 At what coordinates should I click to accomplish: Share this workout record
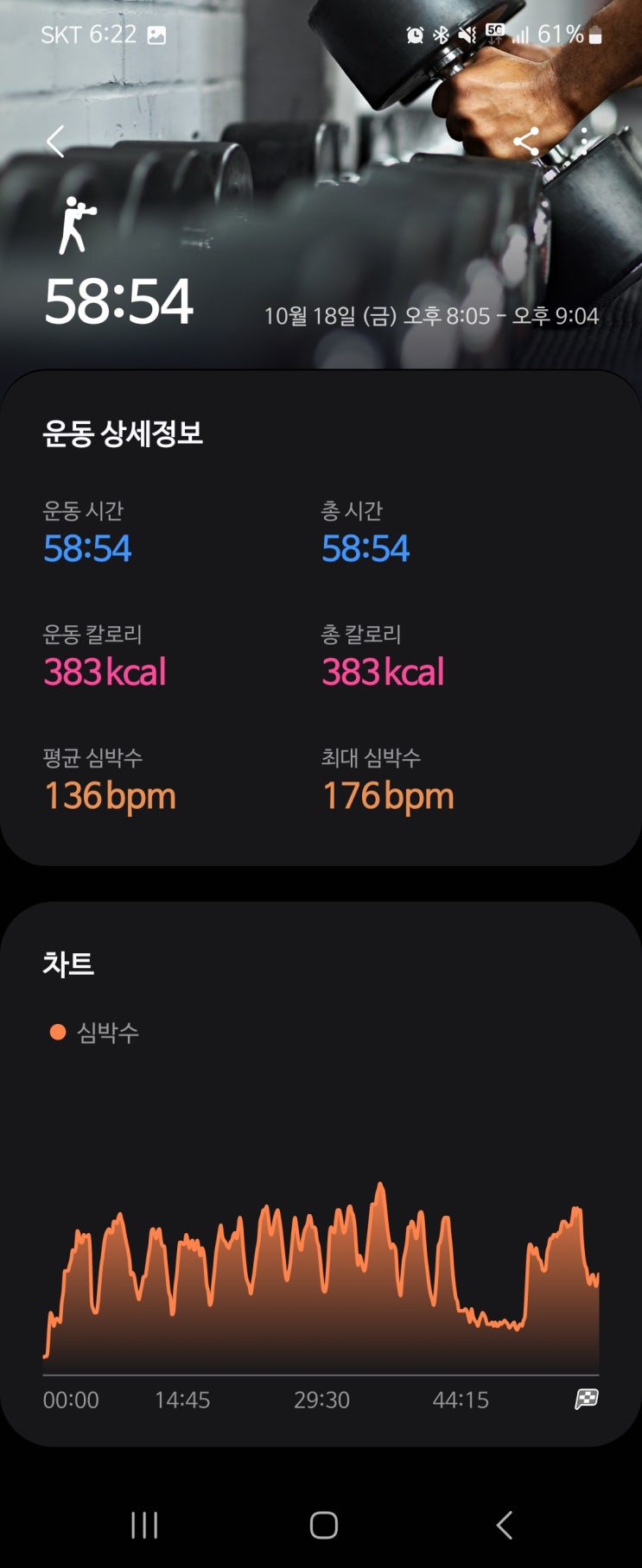pyautogui.click(x=526, y=142)
